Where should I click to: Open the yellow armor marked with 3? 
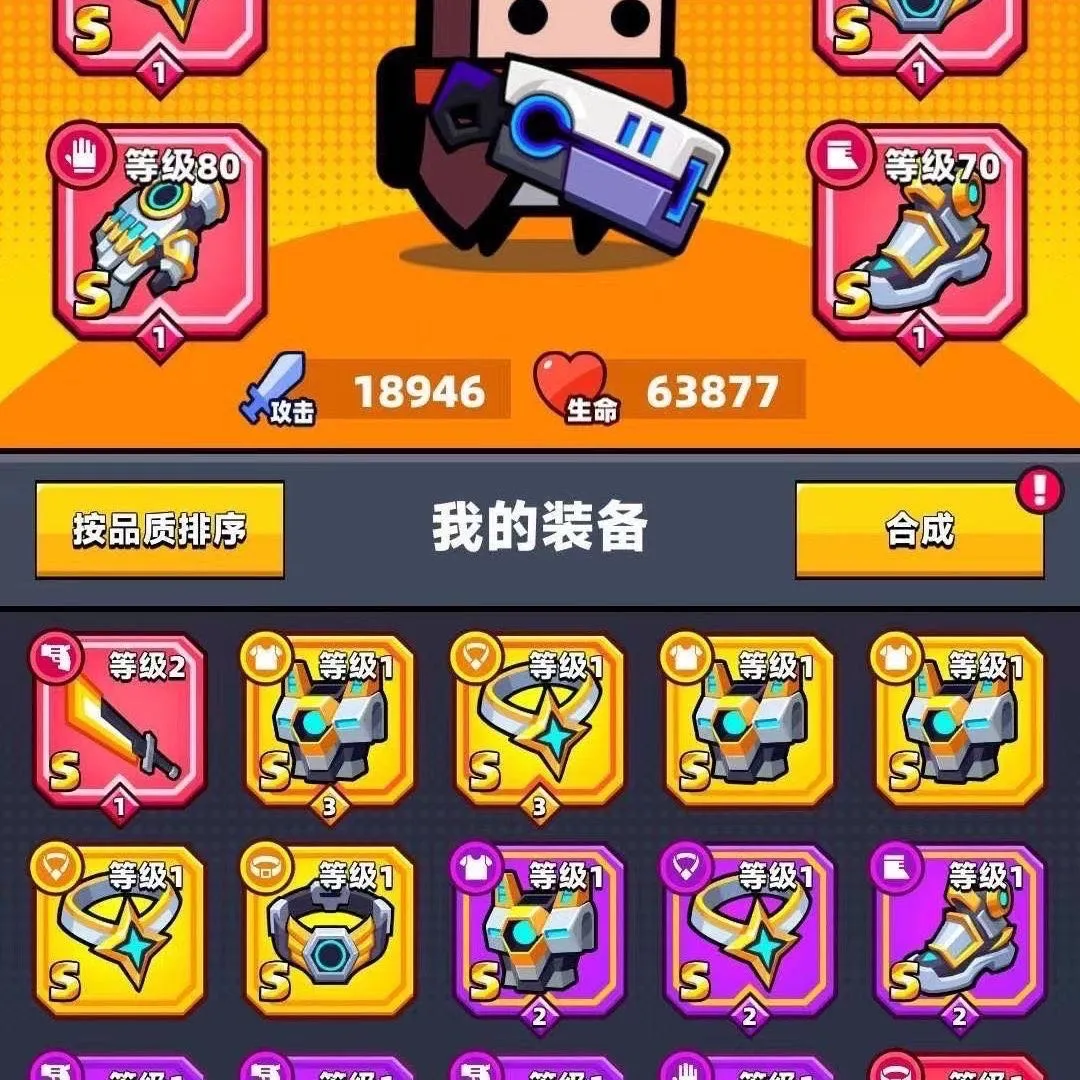(330, 722)
